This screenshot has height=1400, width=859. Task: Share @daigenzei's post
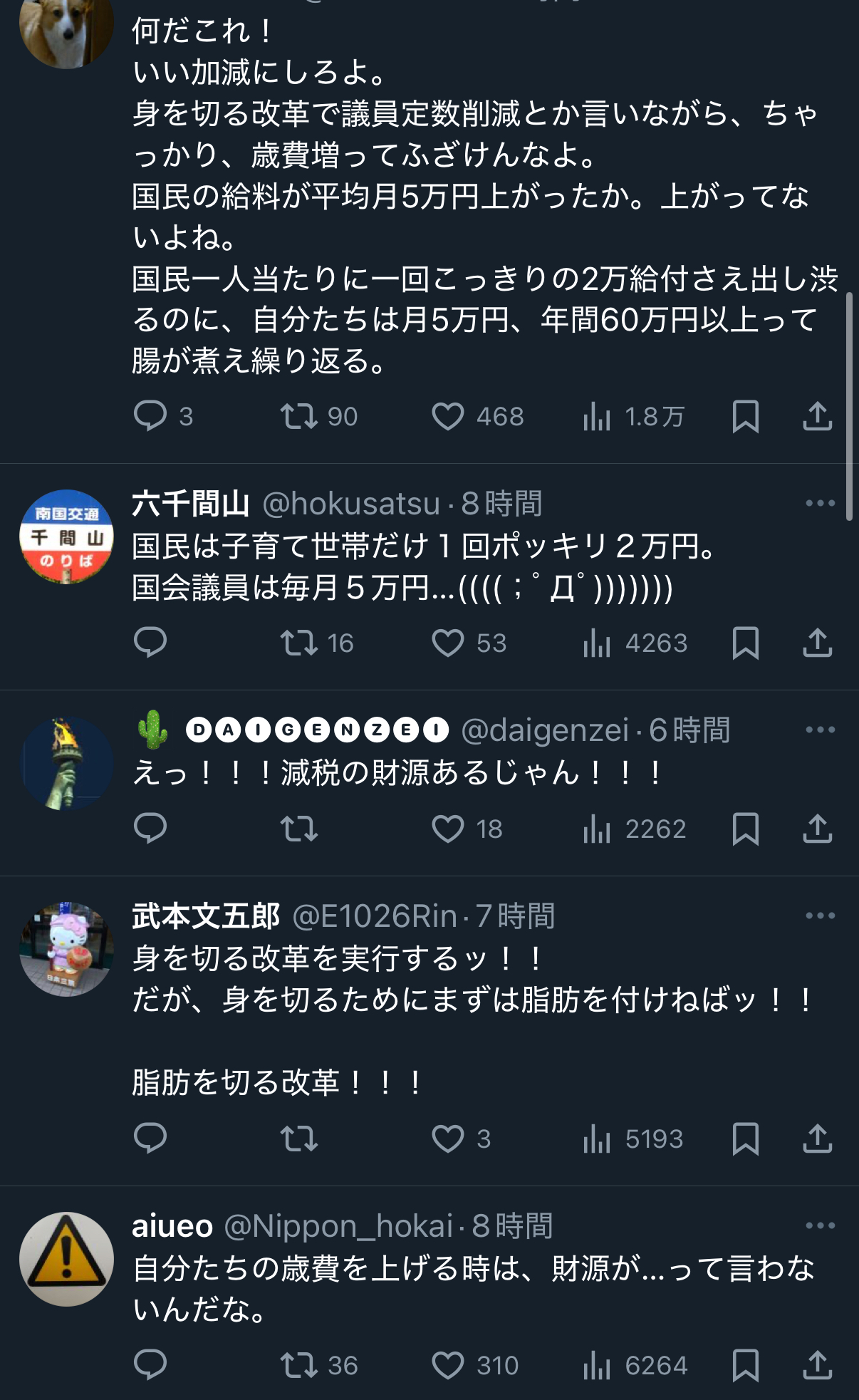817,829
